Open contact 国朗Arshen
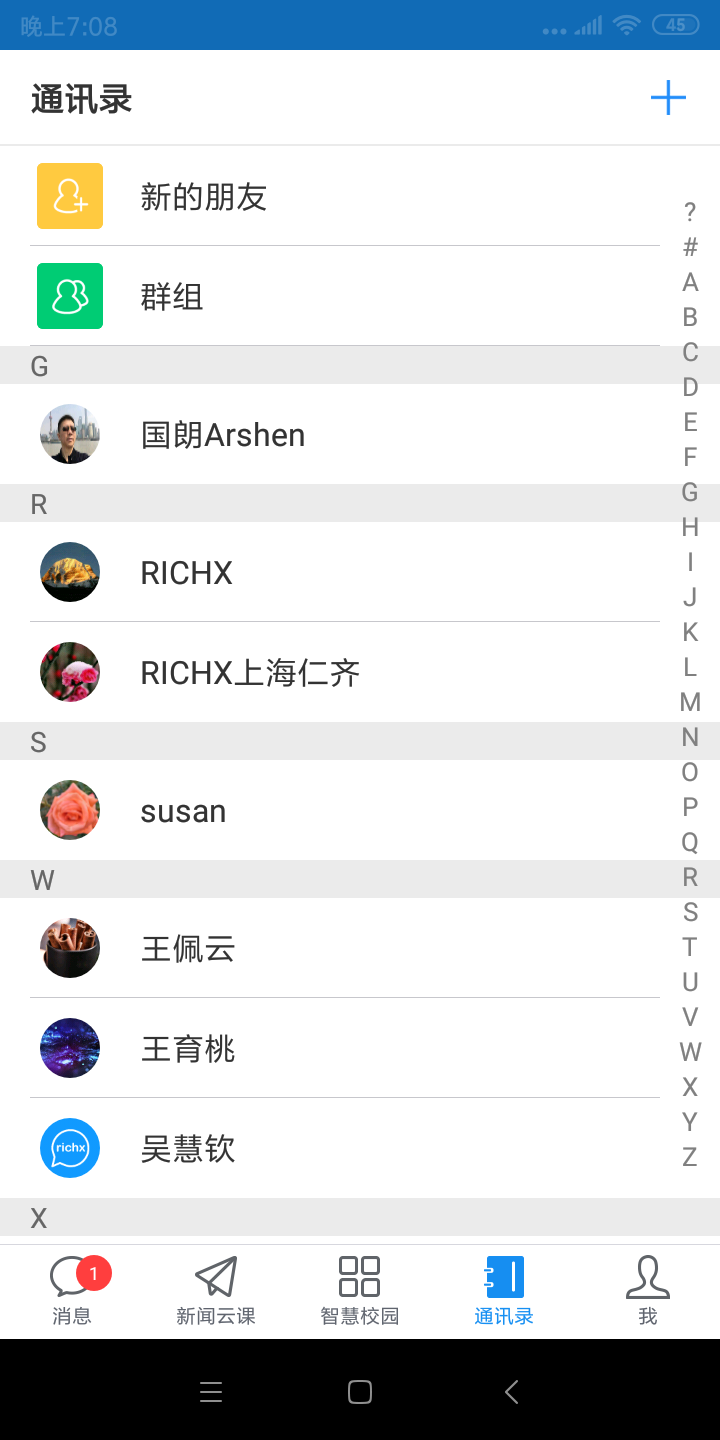 coord(224,434)
